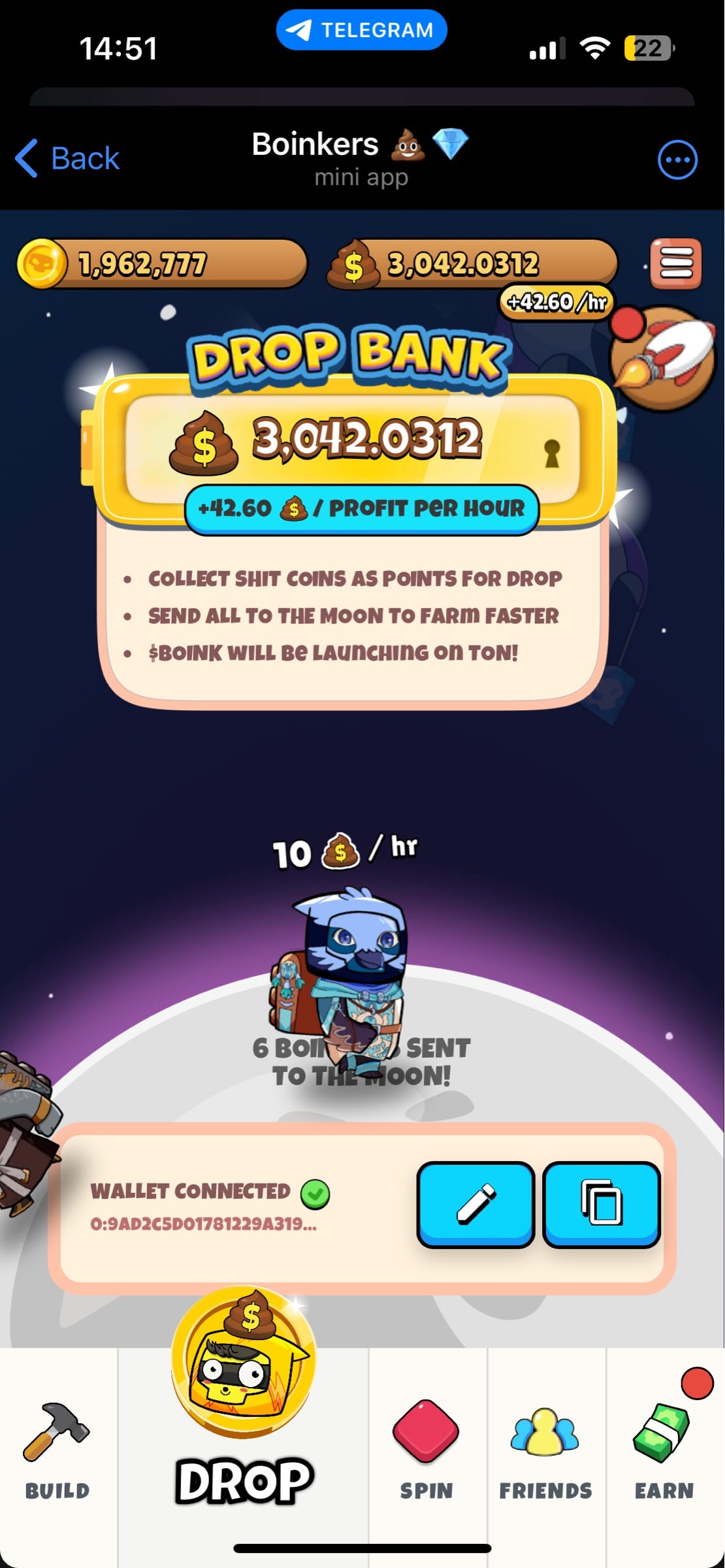Tap the gold coin balance counter
This screenshot has height=1568, width=725.
pos(160,264)
